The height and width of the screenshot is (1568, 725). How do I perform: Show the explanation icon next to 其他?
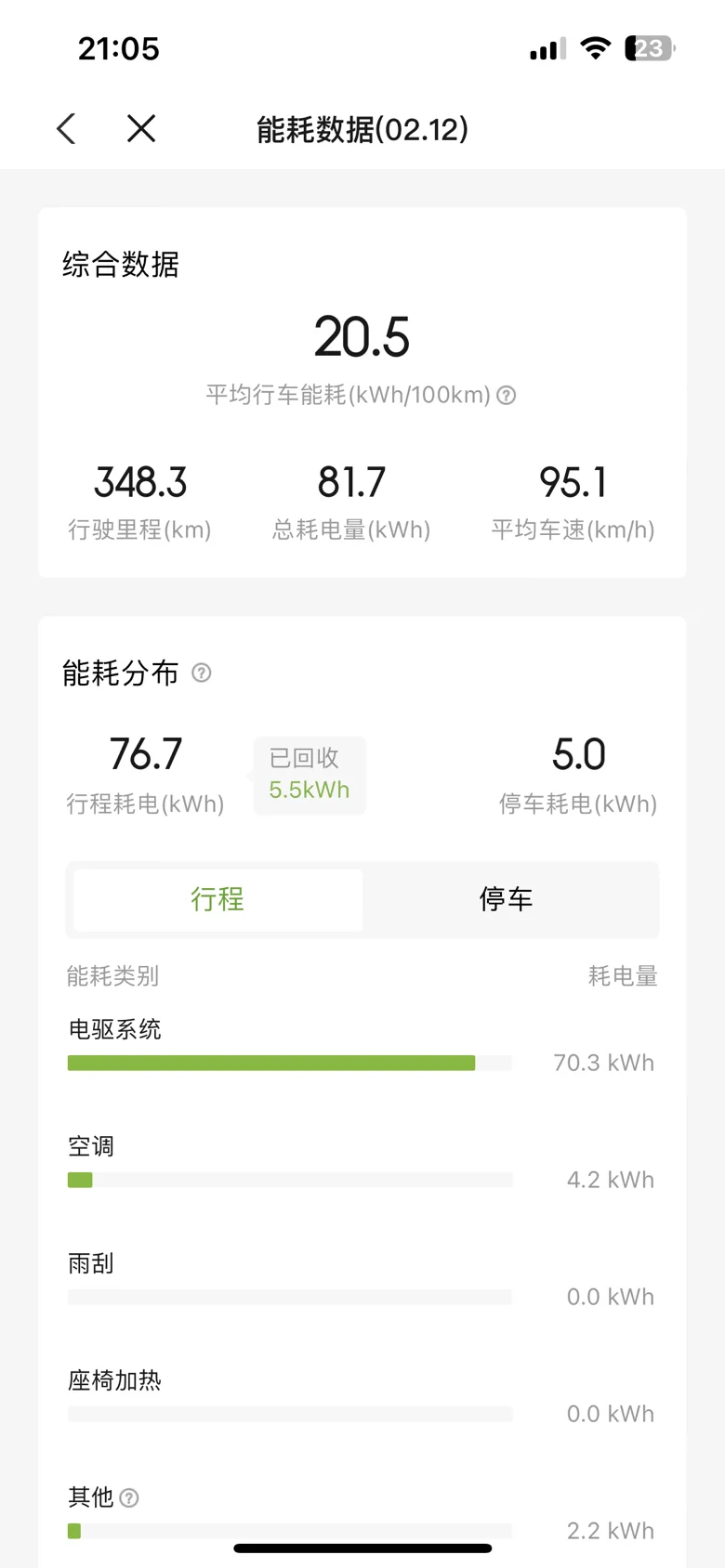(x=130, y=1497)
